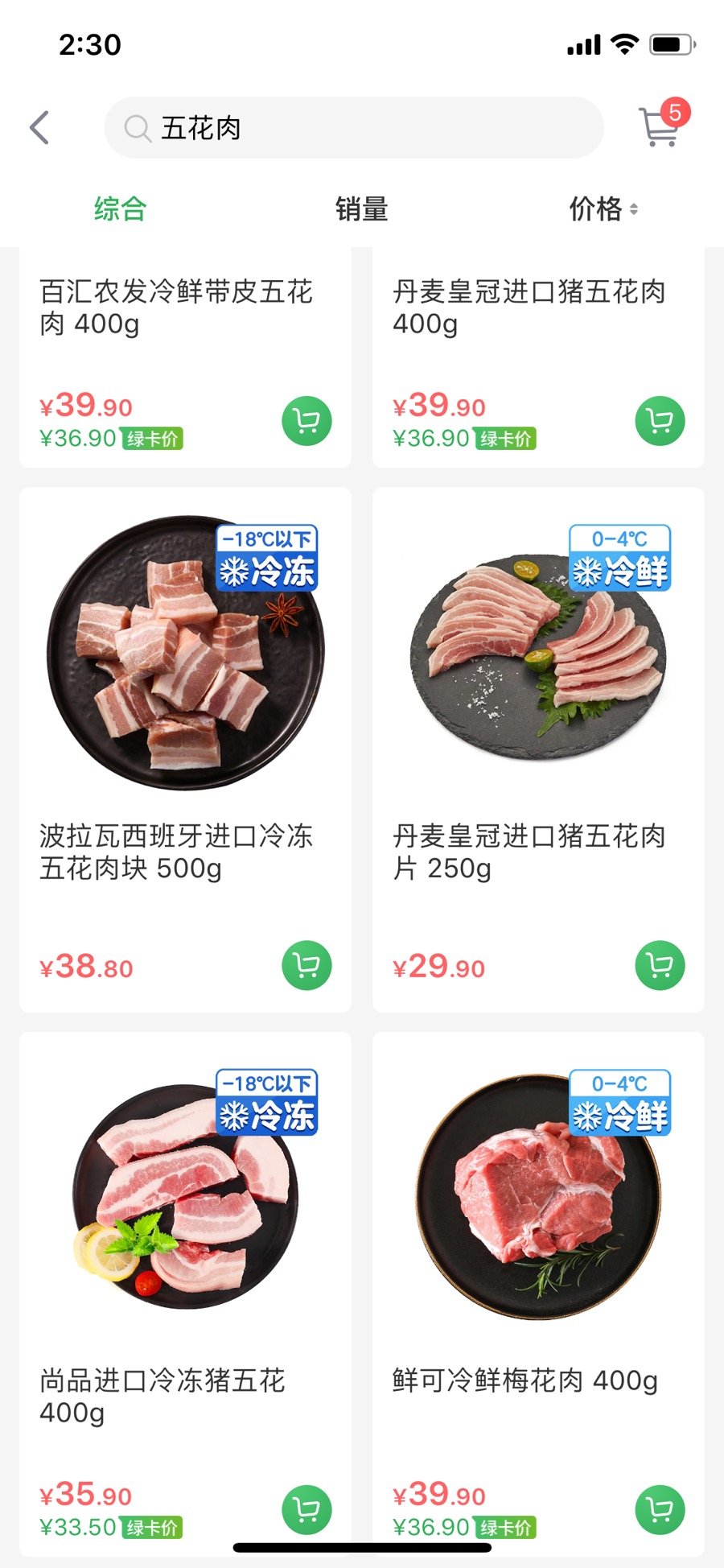Tap the 五花肉 search field
Image resolution: width=724 pixels, height=1568 pixels.
click(354, 128)
